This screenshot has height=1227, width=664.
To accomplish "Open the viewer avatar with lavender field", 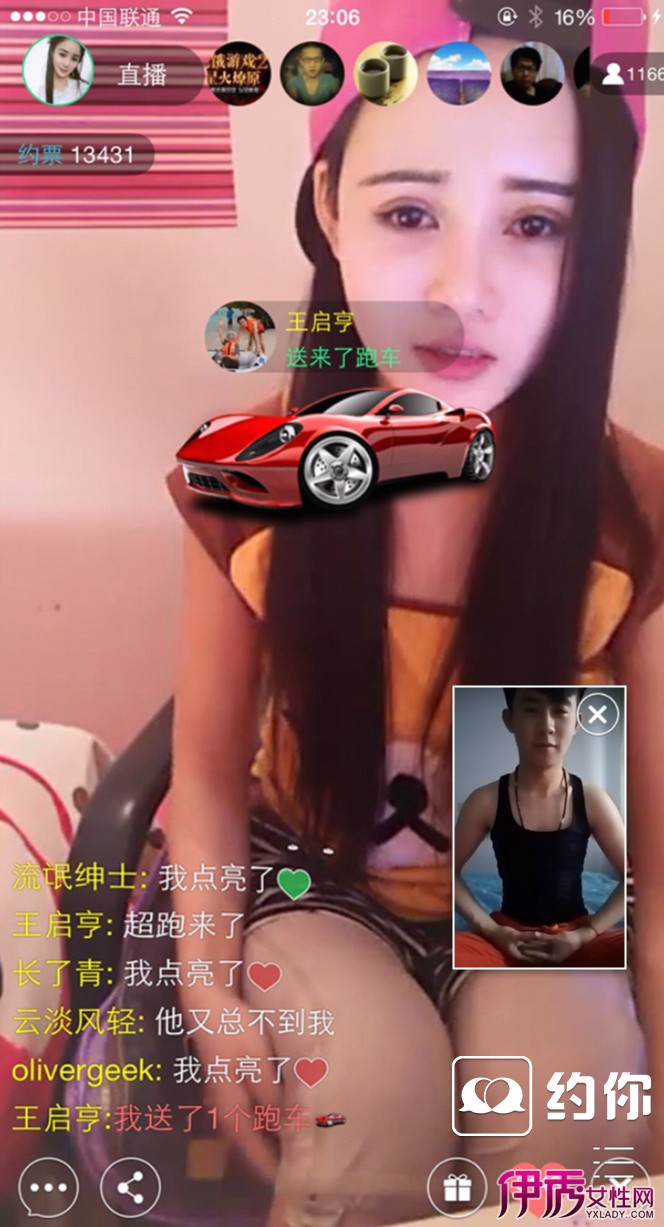I will [459, 73].
